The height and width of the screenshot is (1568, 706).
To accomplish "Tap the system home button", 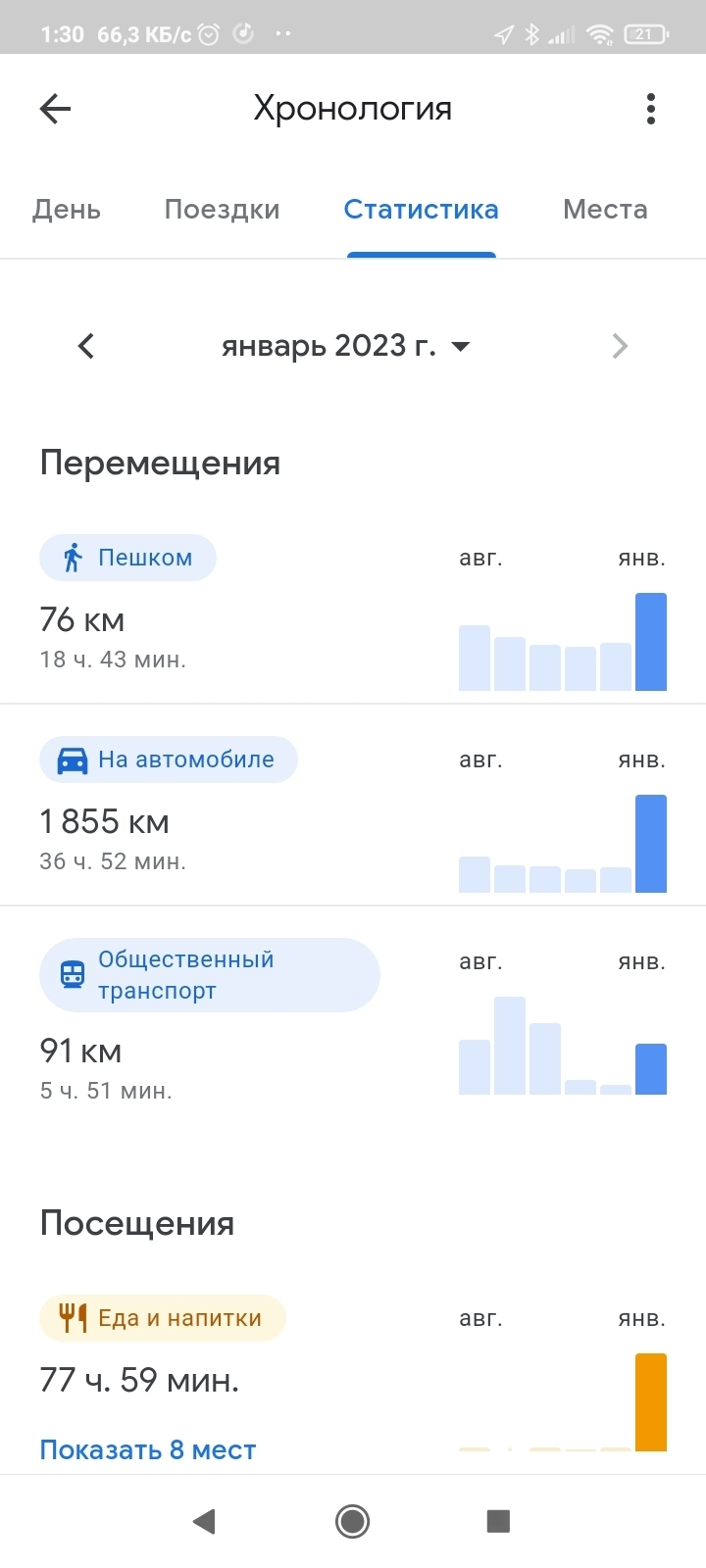I will click(x=352, y=1521).
